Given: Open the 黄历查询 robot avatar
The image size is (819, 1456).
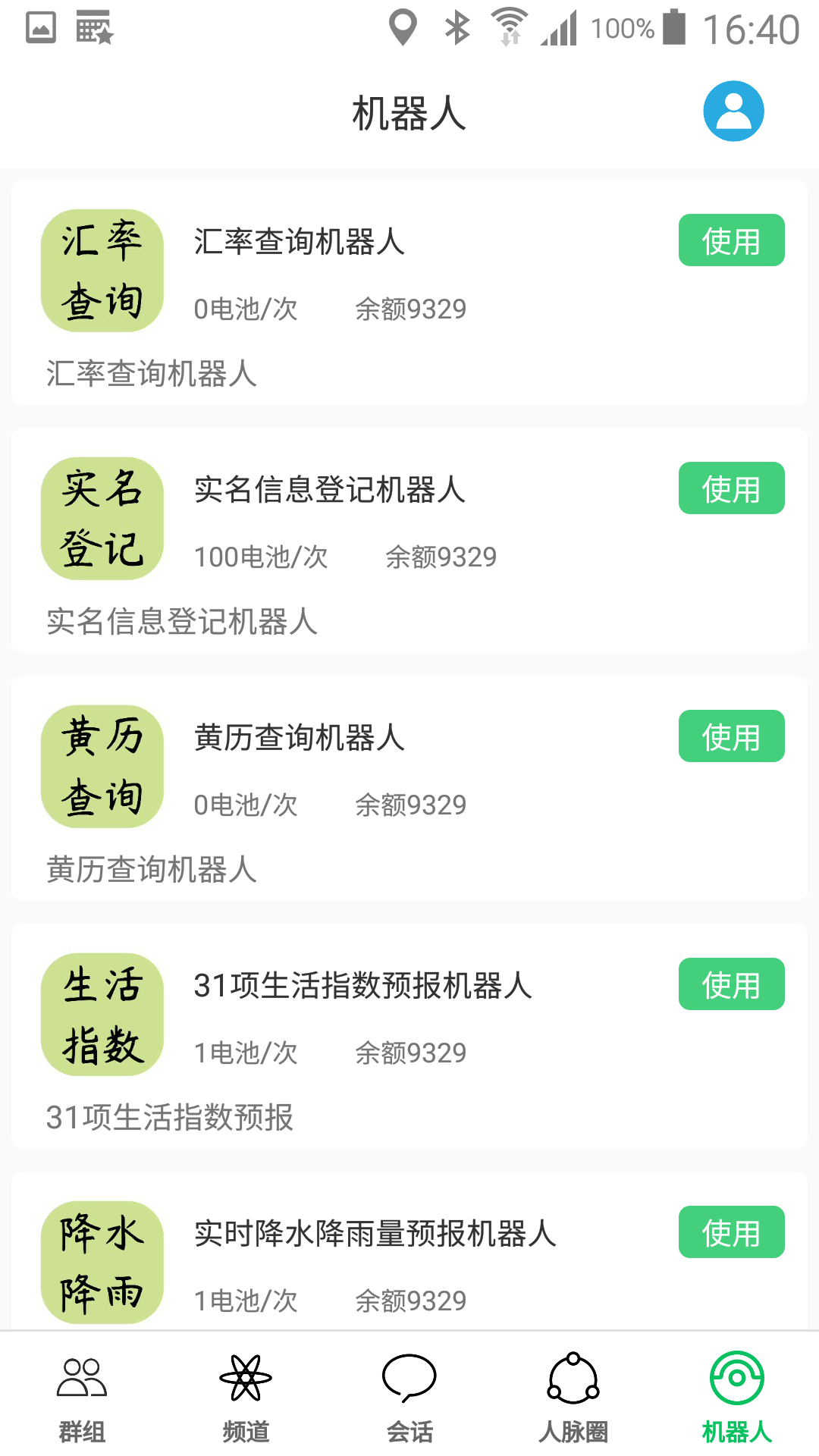Looking at the screenshot, I should 102,767.
